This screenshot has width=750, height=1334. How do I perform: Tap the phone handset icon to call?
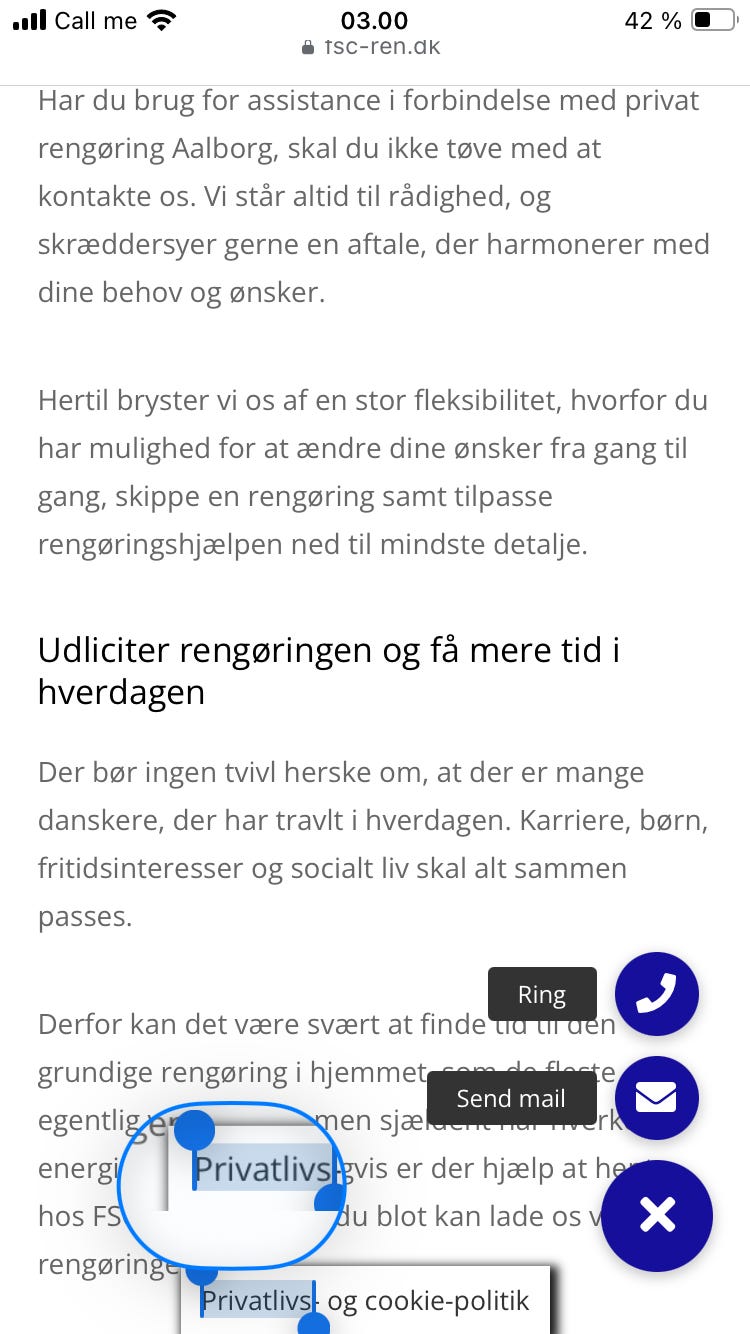pyautogui.click(x=657, y=994)
